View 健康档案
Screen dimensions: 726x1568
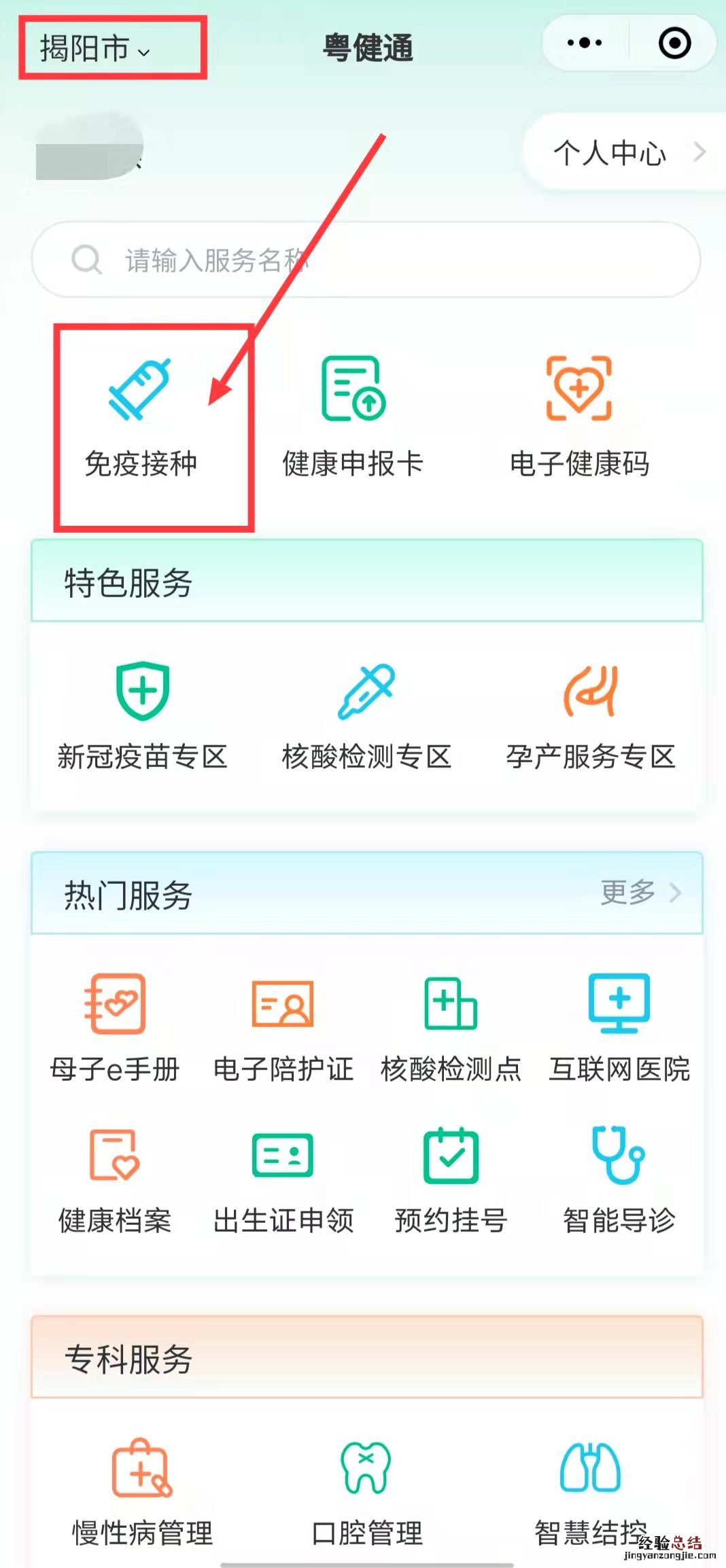(115, 1180)
